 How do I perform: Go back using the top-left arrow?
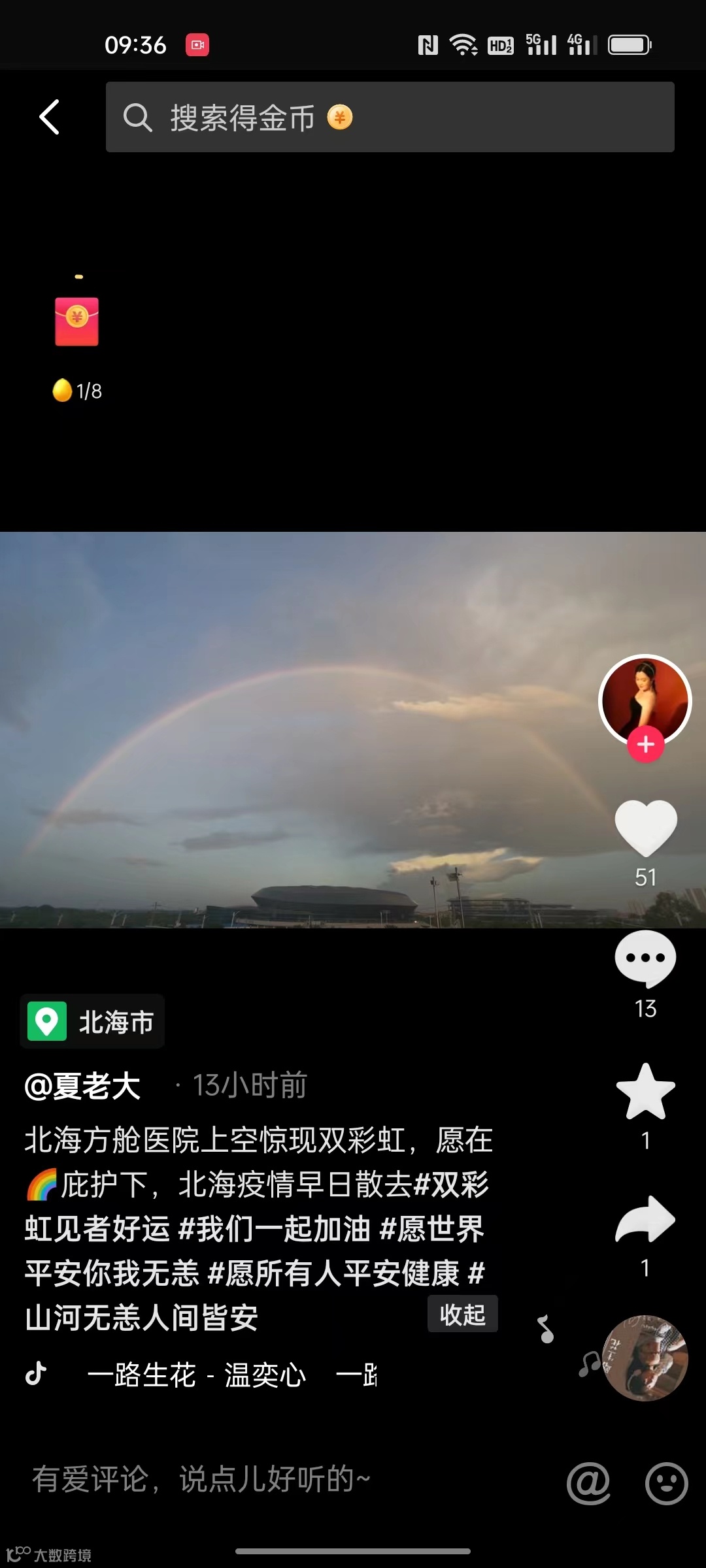[50, 118]
